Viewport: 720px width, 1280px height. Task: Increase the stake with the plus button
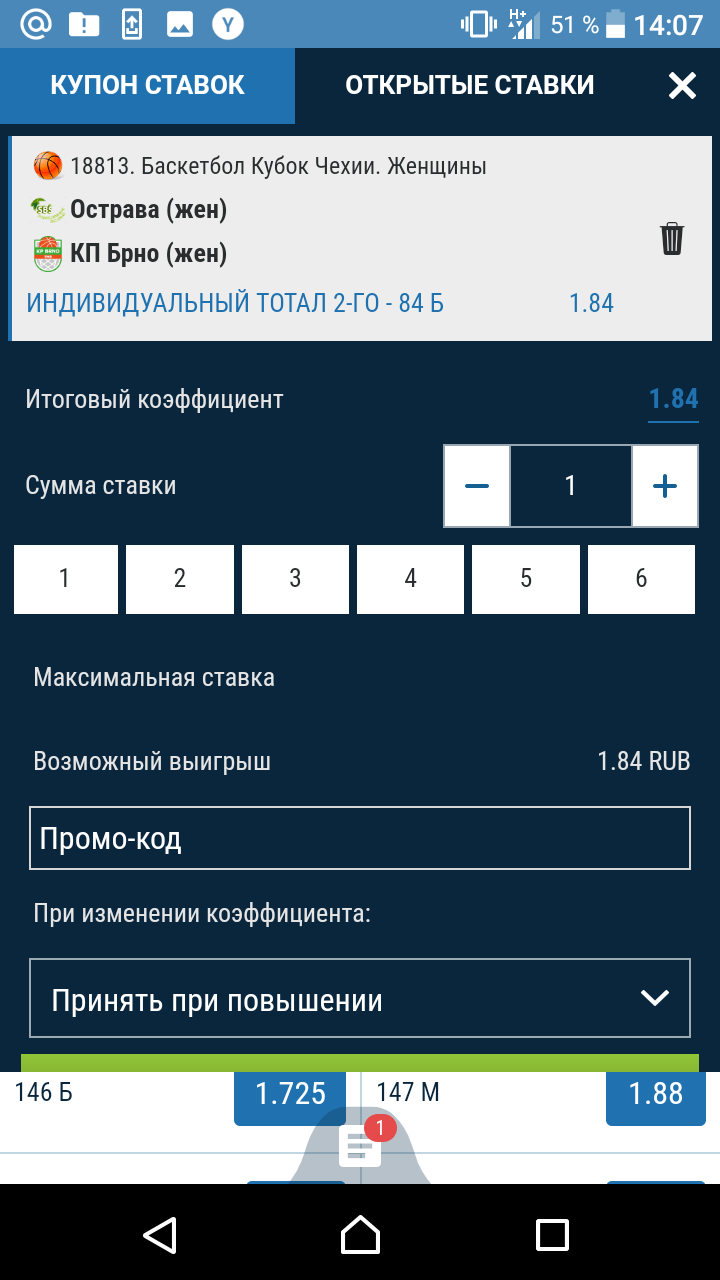tap(664, 486)
